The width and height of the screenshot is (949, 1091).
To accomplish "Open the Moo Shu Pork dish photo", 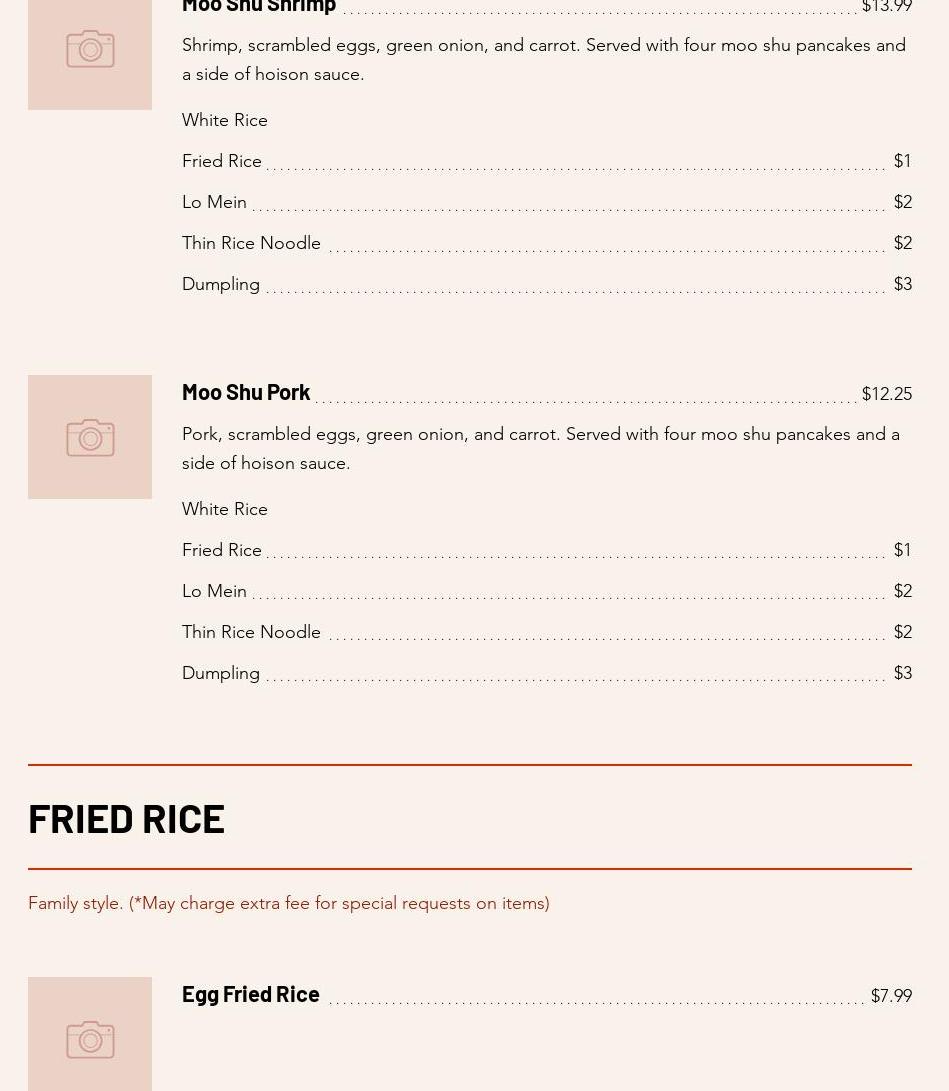I will [x=90, y=437].
